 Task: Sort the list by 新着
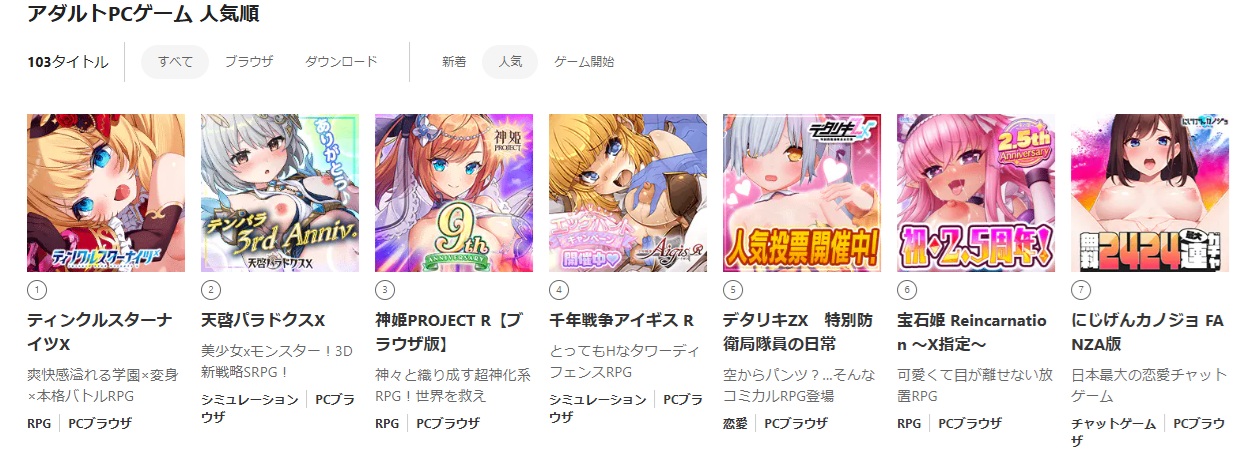tap(454, 62)
